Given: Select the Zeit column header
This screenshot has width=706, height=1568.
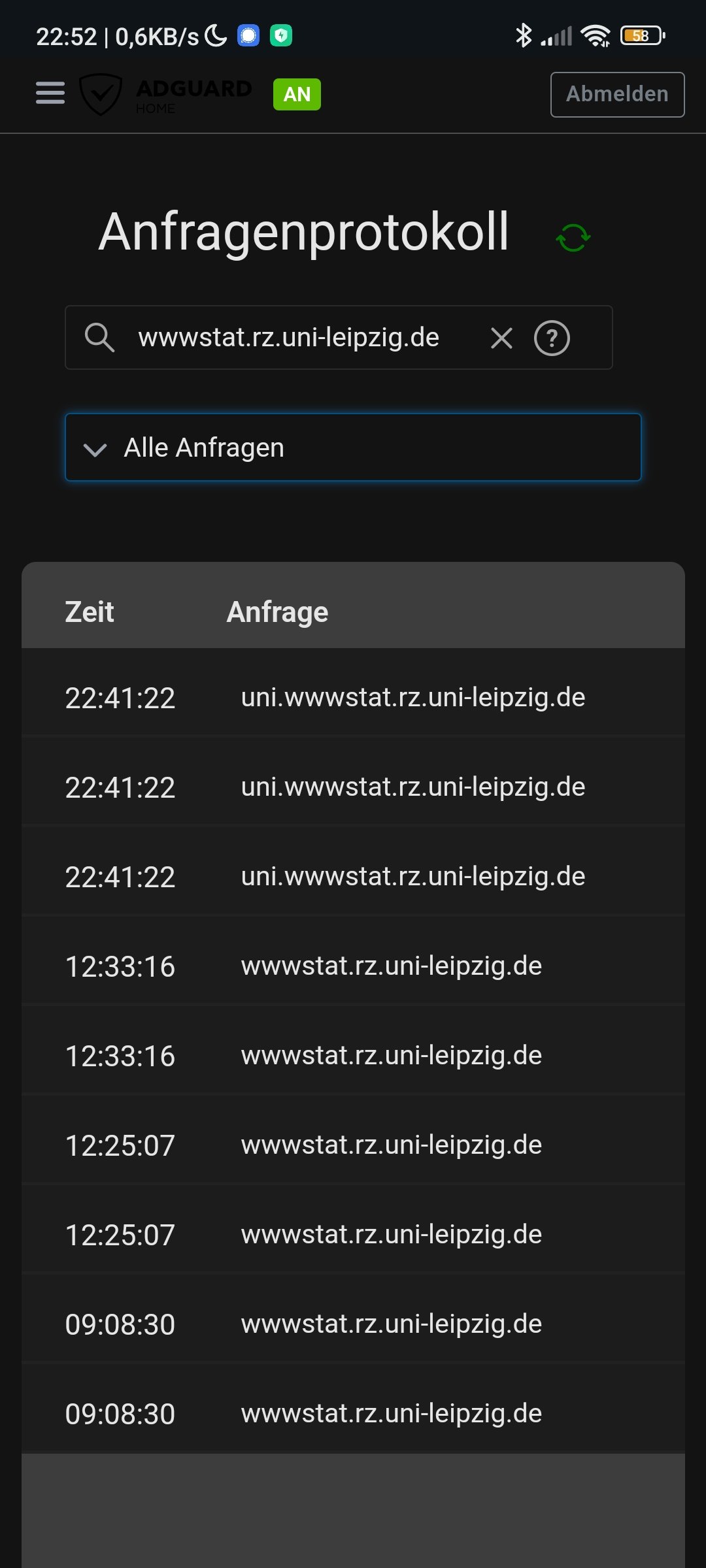Looking at the screenshot, I should 90,612.
